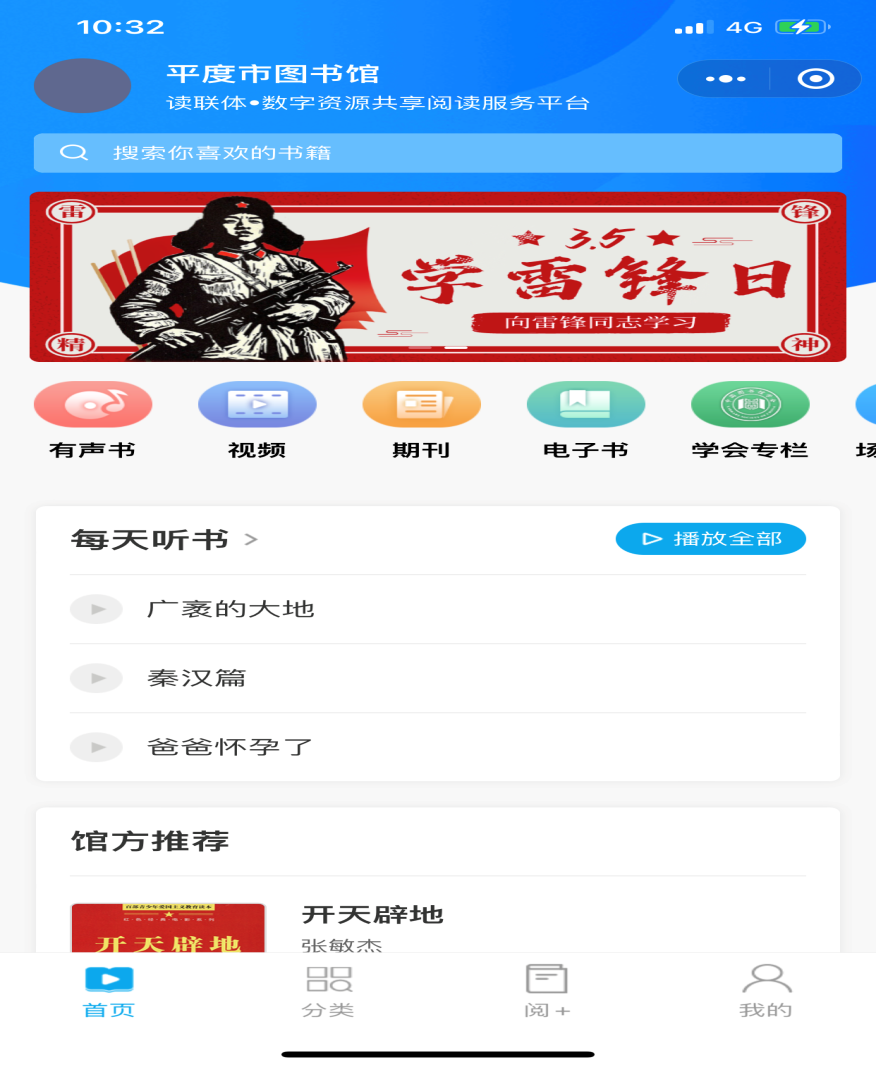Open the recommended book 开天辟地
Image resolution: width=876 pixels, height=1067 pixels.
click(x=372, y=915)
